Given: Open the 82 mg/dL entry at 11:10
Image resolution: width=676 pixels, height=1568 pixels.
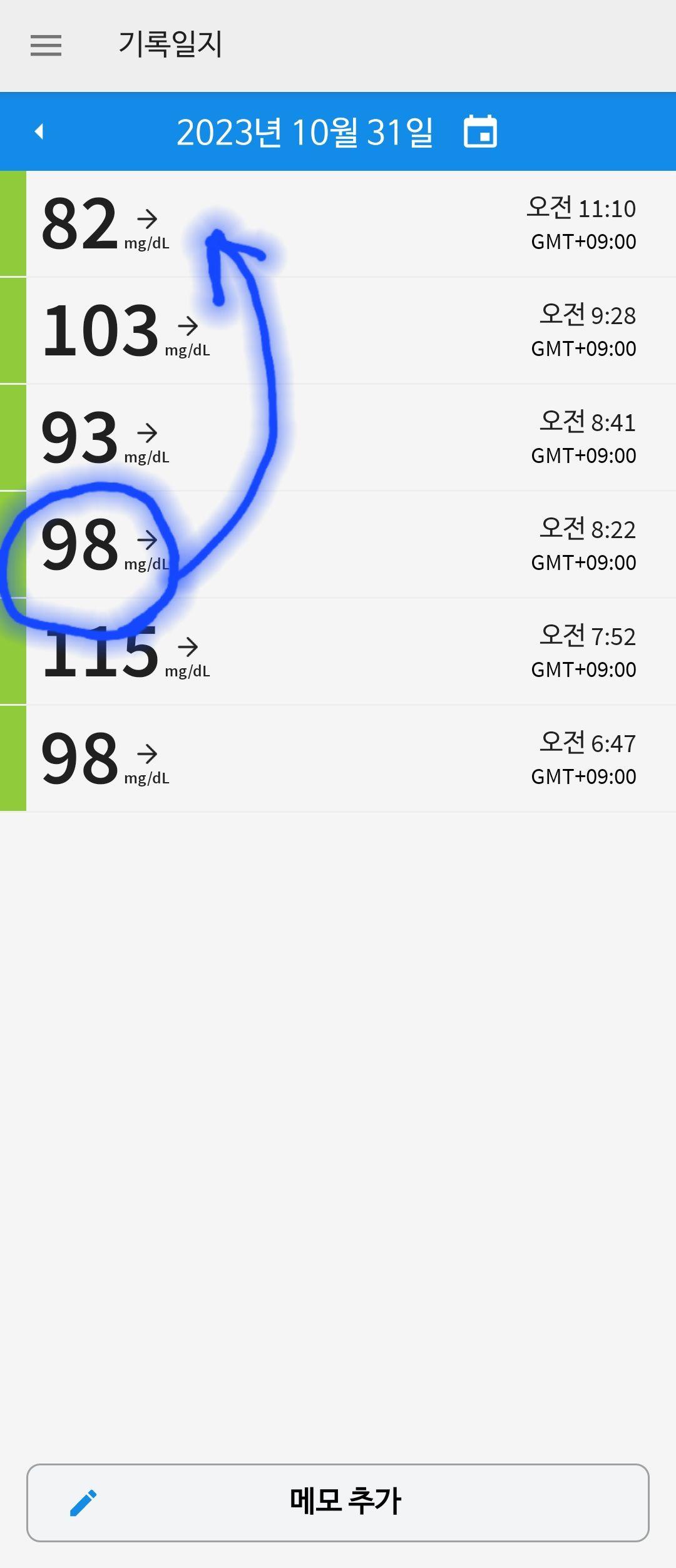Looking at the screenshot, I should (351, 224).
